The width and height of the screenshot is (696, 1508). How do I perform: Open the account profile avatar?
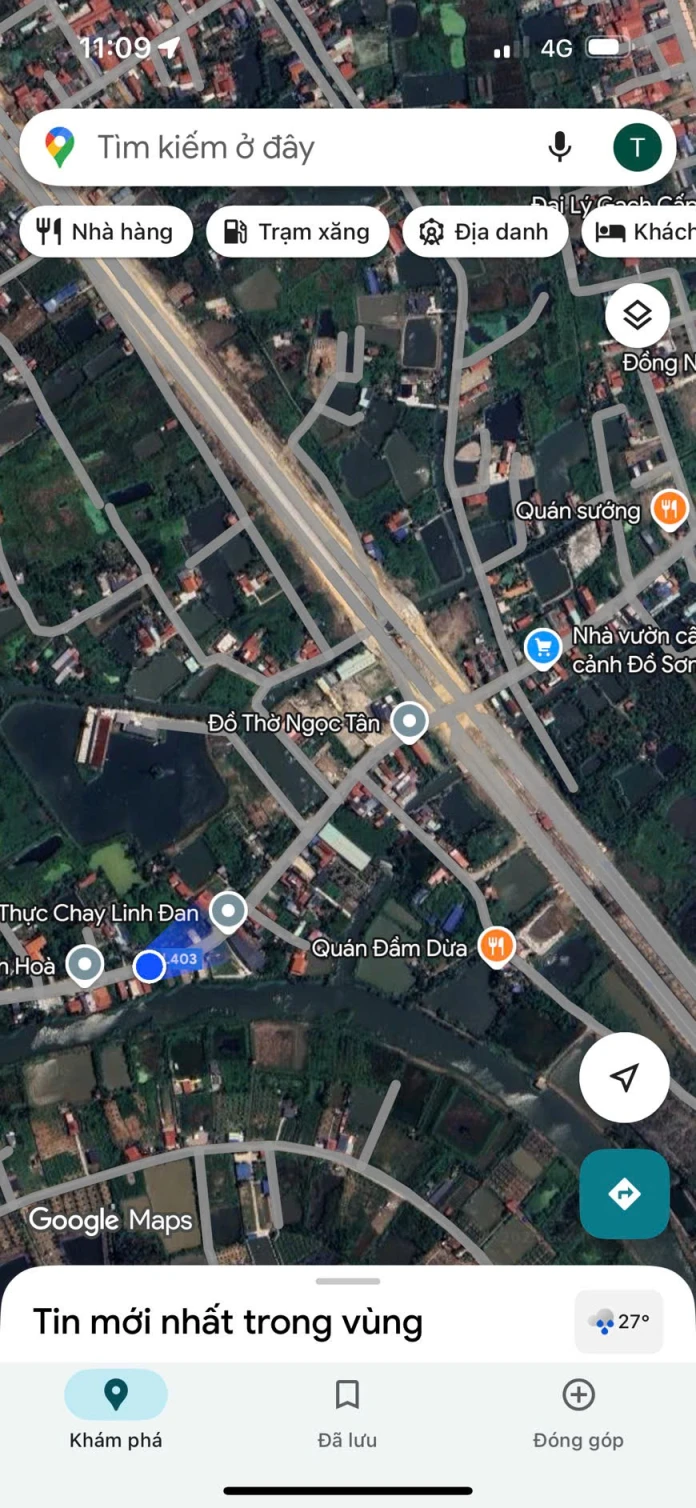pyautogui.click(x=637, y=148)
